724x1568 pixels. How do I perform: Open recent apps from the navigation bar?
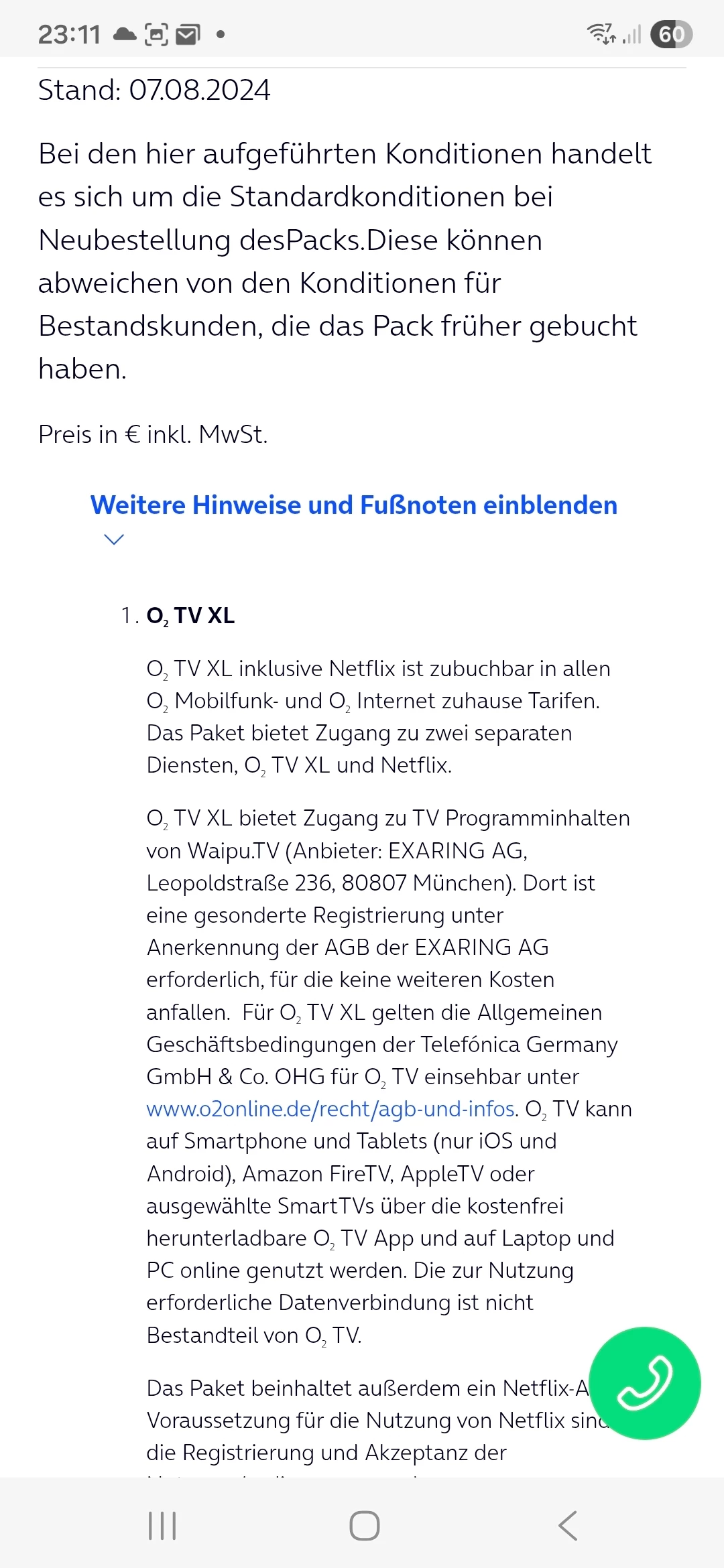[162, 1526]
